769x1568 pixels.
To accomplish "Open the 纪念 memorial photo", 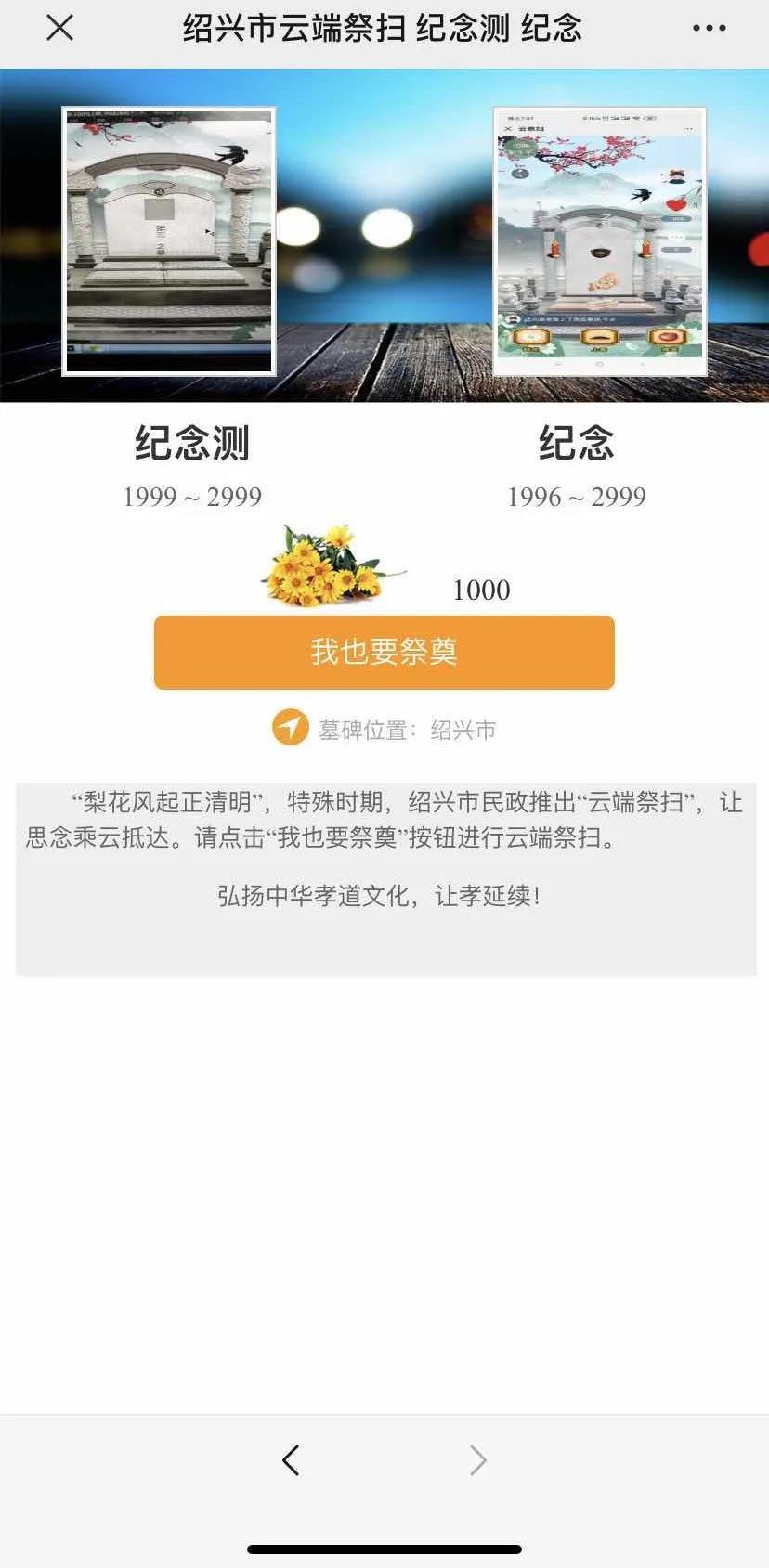I will tap(599, 241).
